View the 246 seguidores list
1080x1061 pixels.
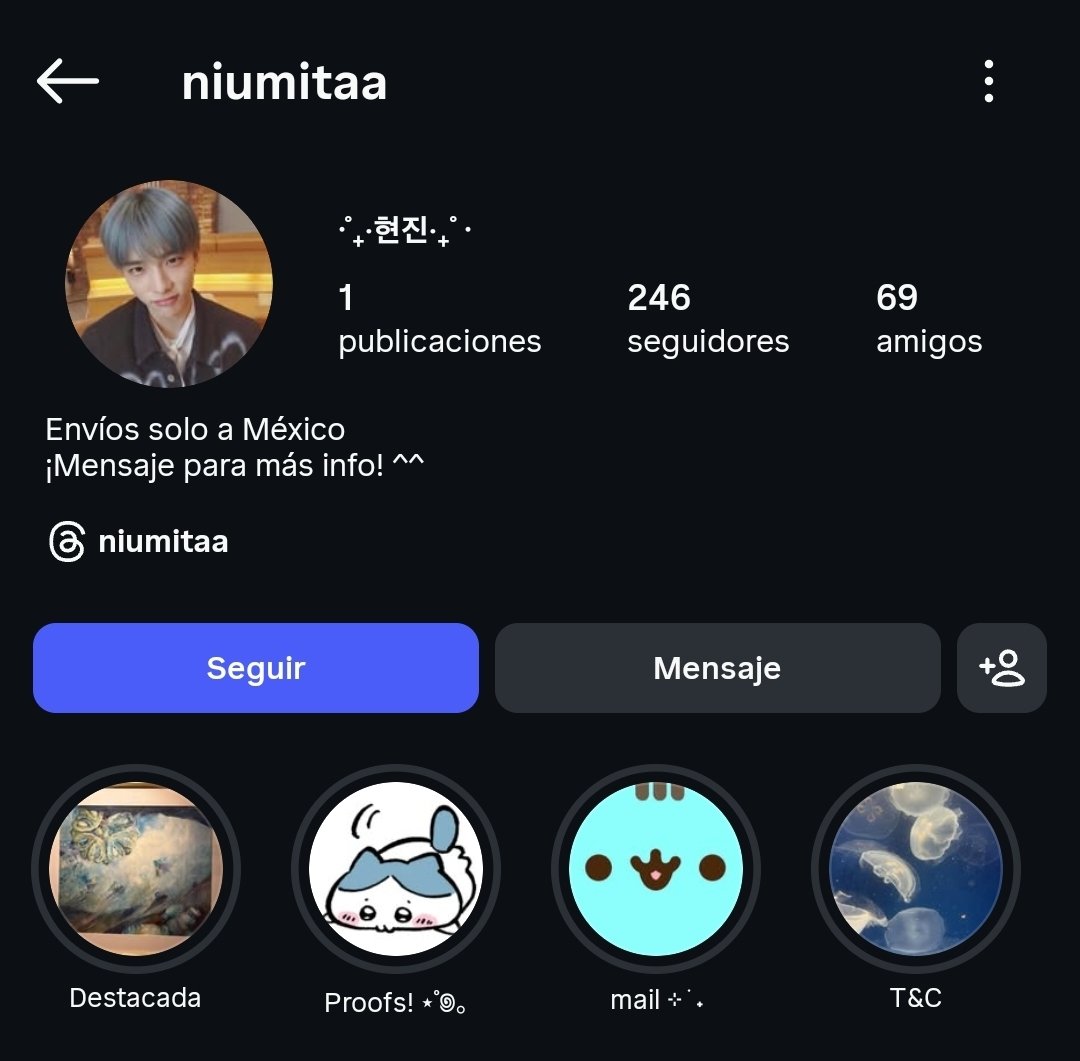pyautogui.click(x=708, y=318)
